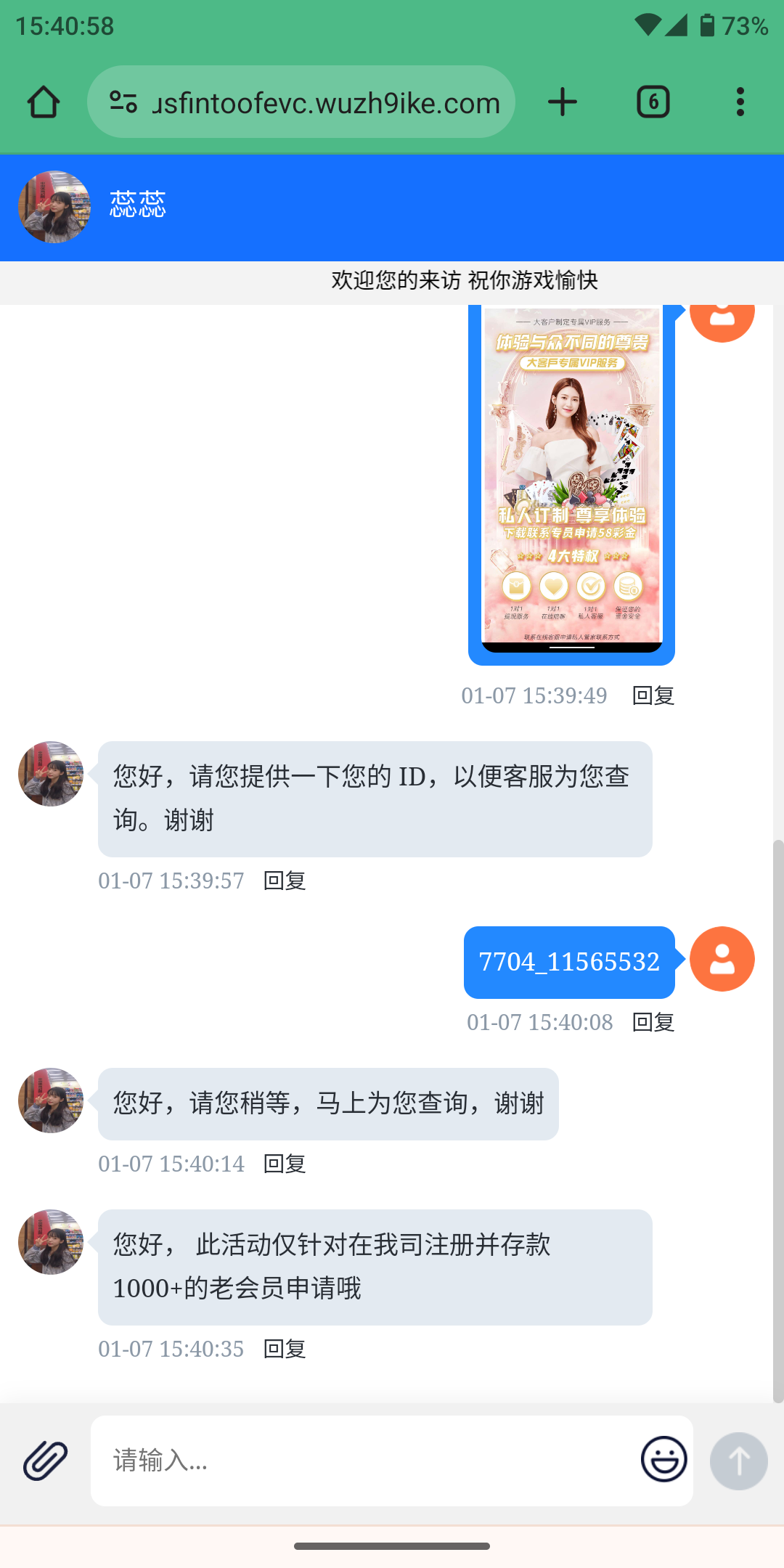Viewport: 784px width, 1568px height.
Task: Reply to the message asking for your ID
Action: tap(284, 881)
